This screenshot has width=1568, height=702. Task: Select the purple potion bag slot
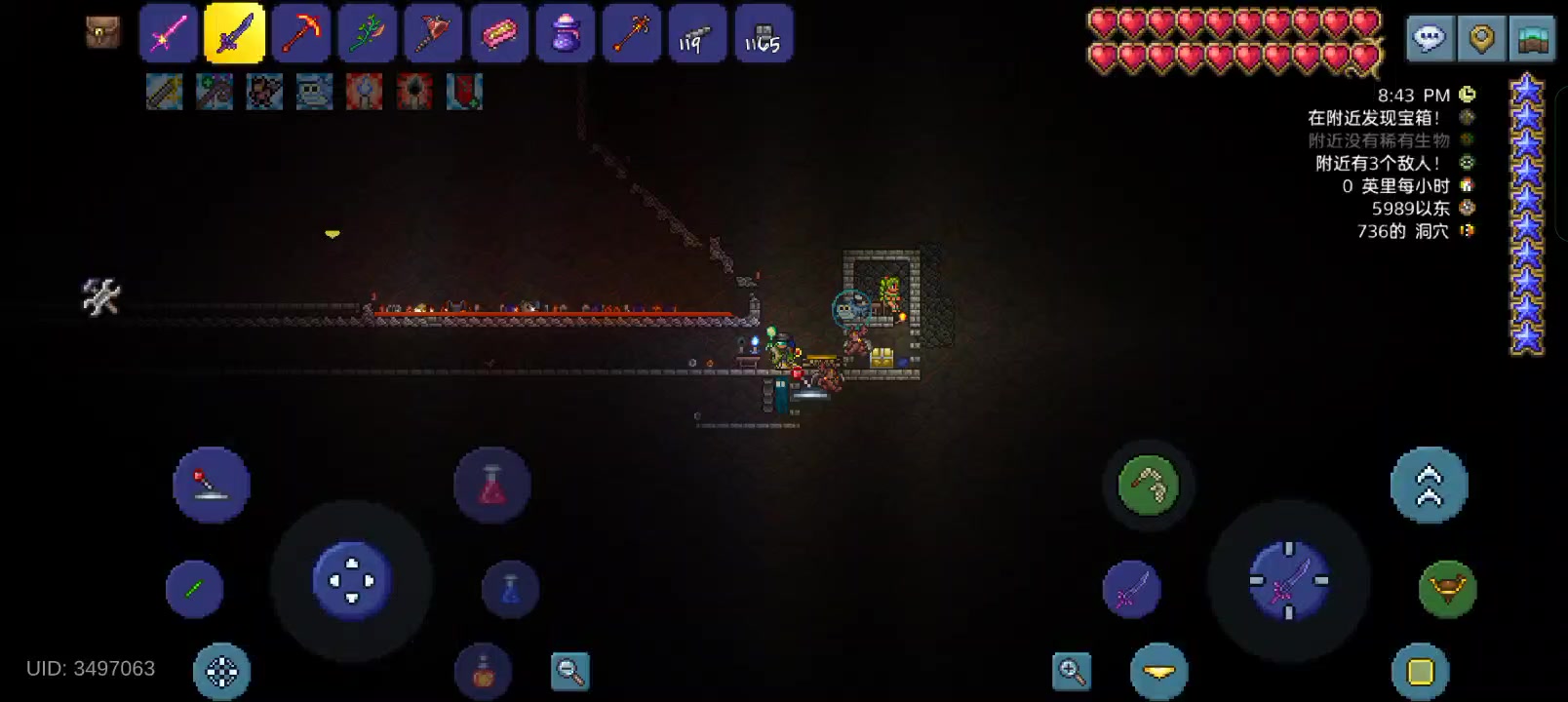[566, 34]
